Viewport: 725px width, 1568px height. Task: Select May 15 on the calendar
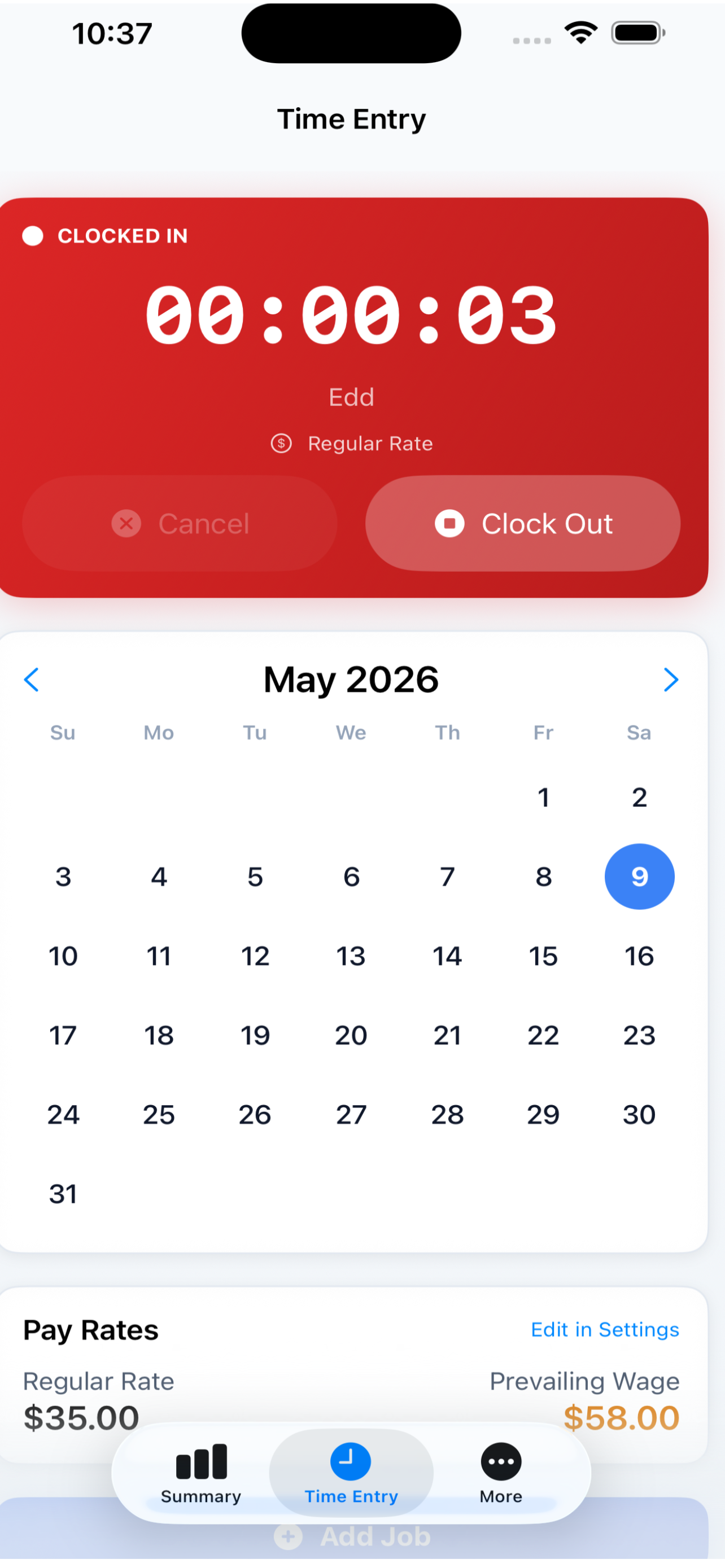pos(543,956)
